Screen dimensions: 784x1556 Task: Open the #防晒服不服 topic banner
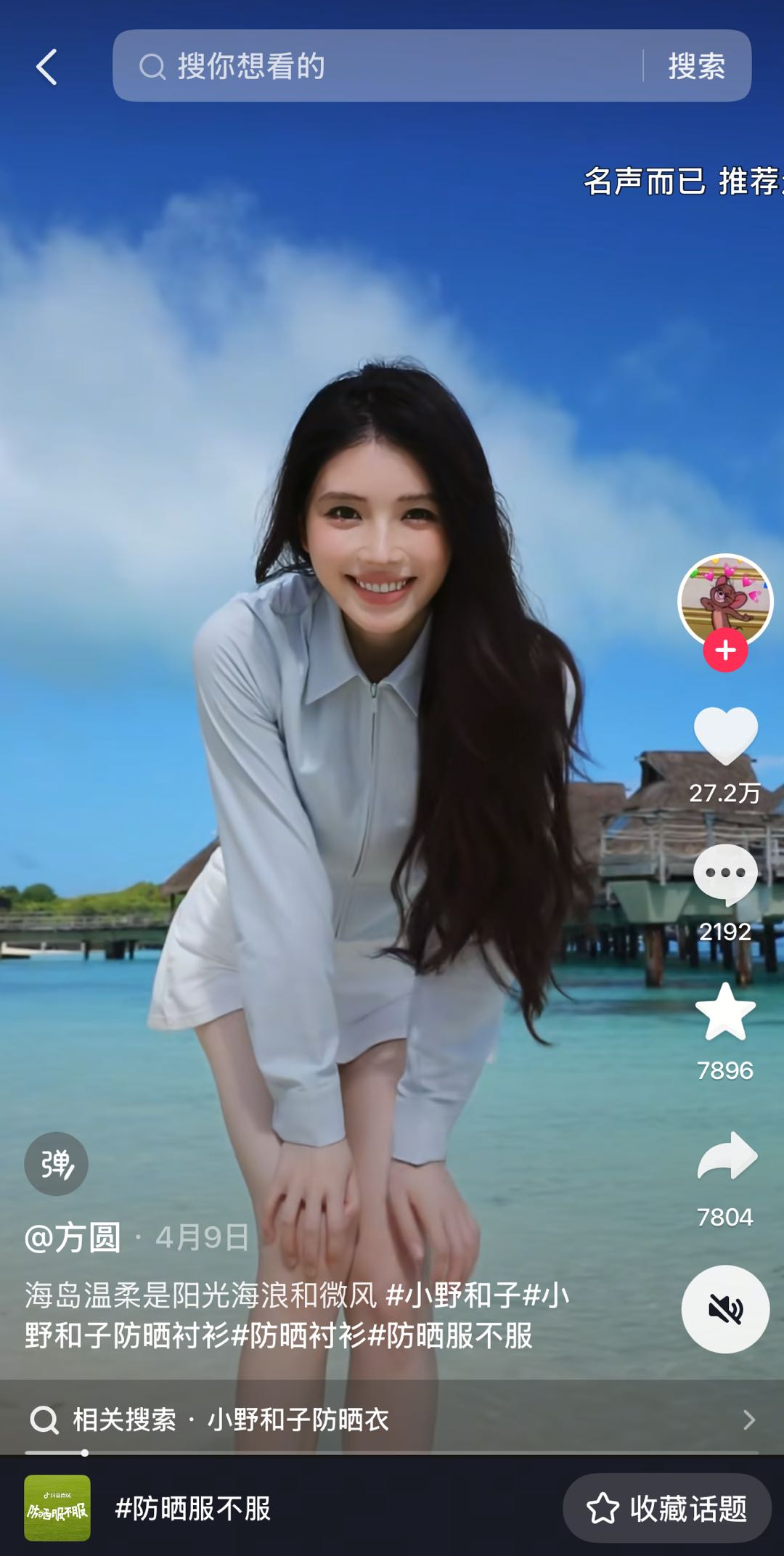(x=192, y=1509)
